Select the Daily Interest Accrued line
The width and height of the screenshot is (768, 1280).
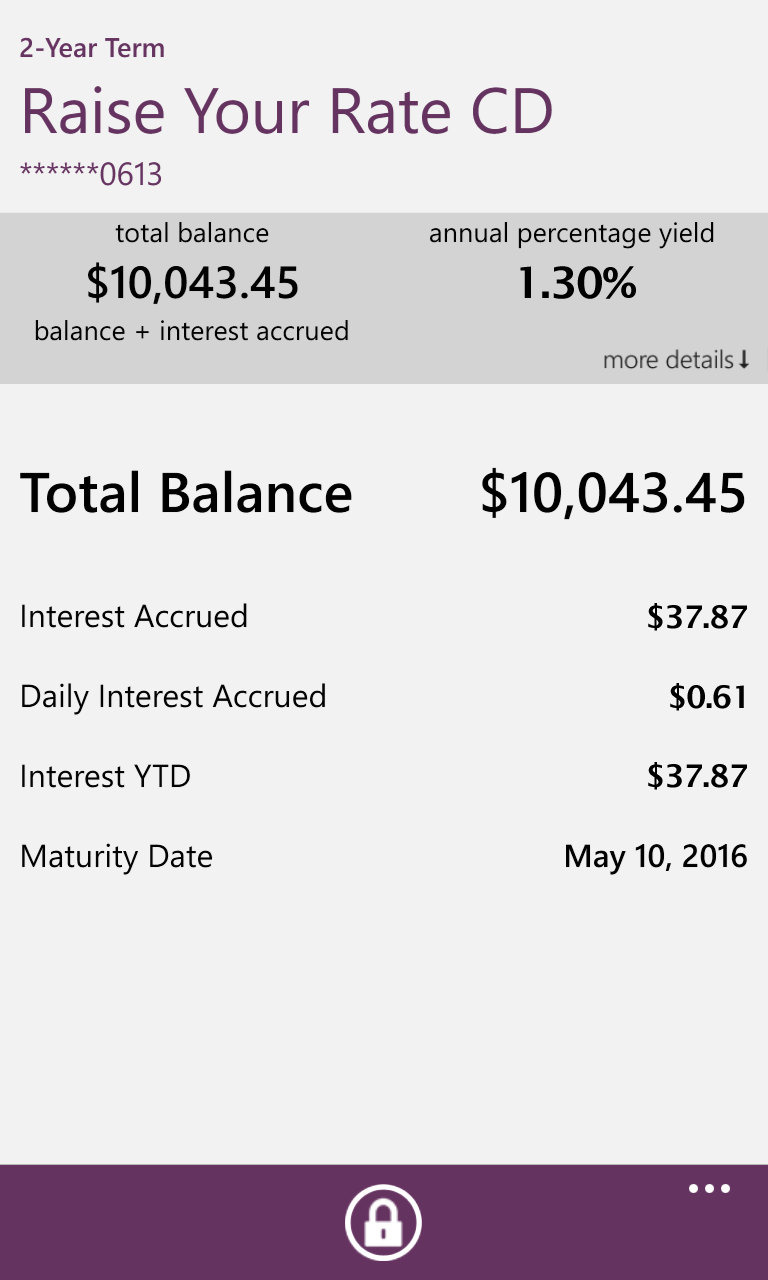172,696
